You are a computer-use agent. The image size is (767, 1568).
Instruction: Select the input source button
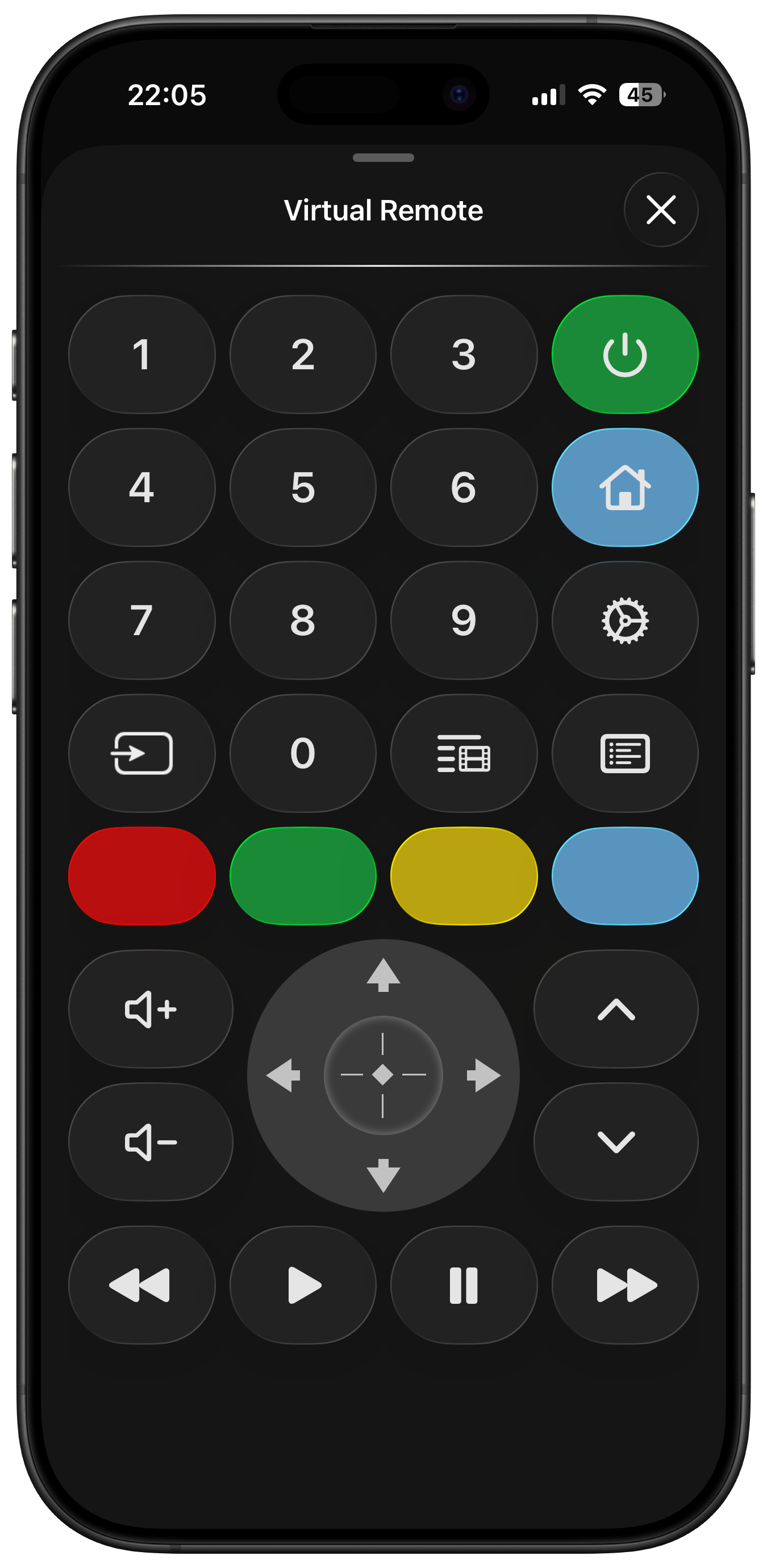[x=142, y=753]
